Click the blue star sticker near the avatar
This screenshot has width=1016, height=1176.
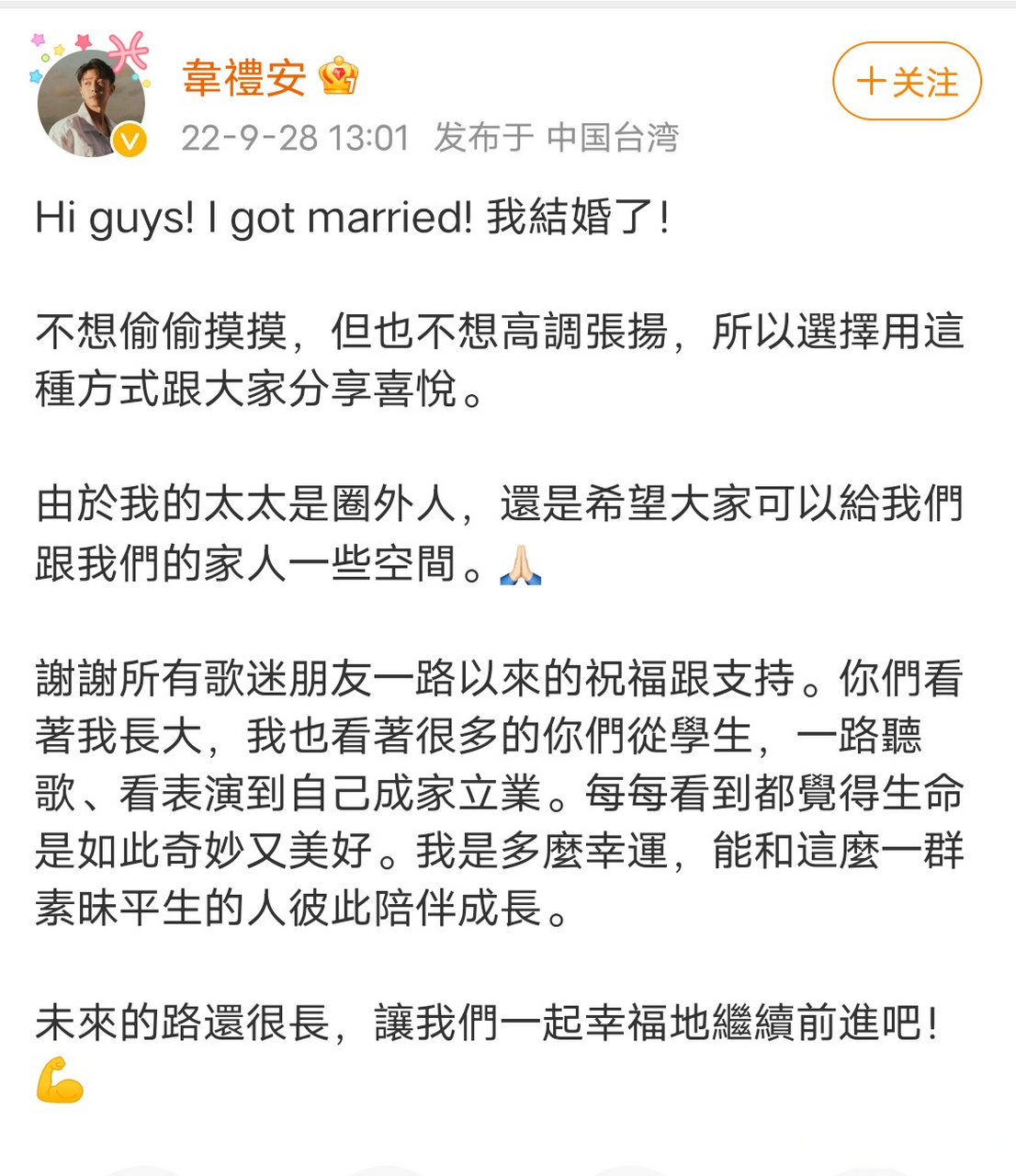[35, 76]
